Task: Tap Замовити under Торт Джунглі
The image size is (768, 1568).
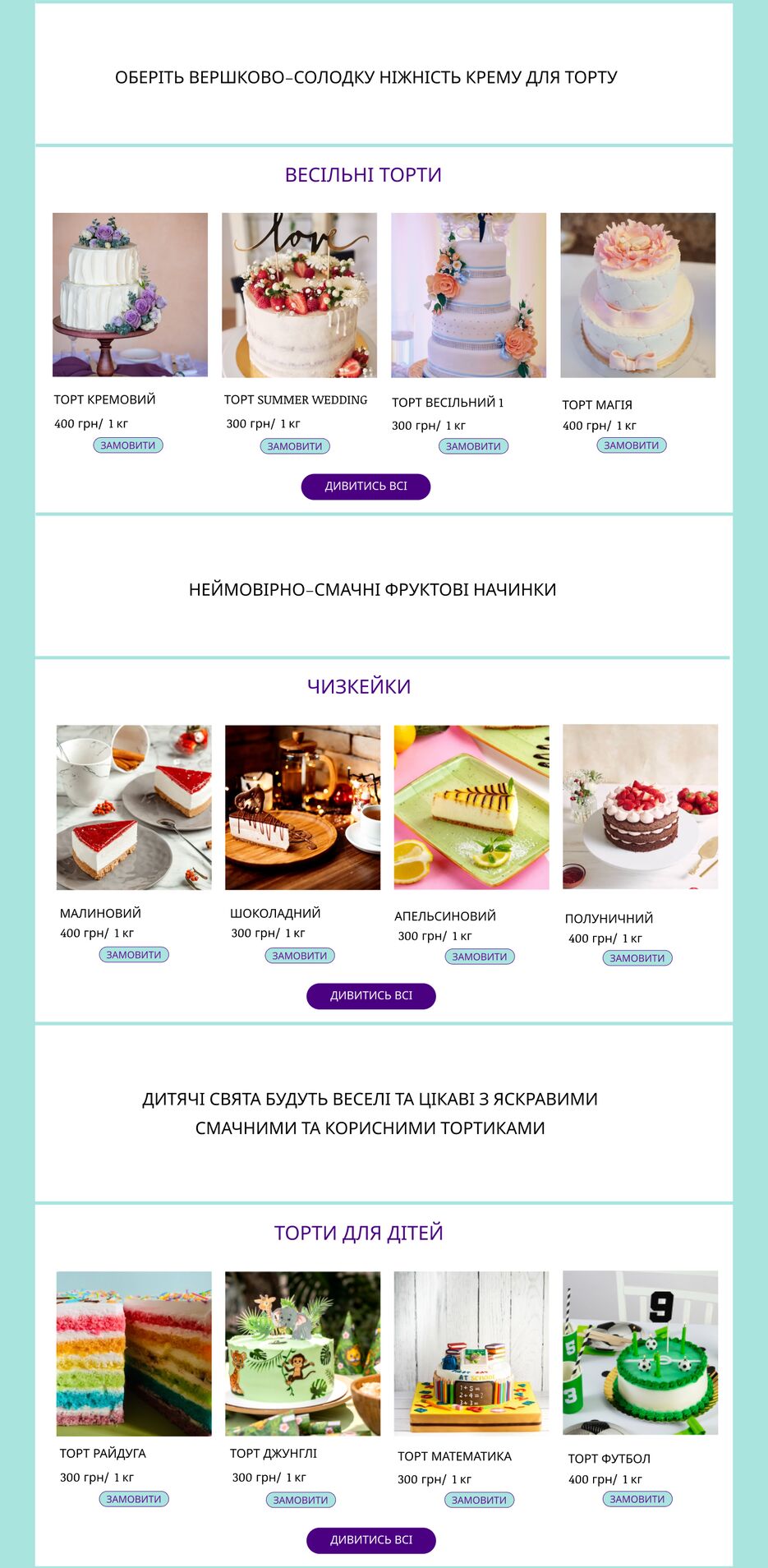Action: pos(300,1500)
